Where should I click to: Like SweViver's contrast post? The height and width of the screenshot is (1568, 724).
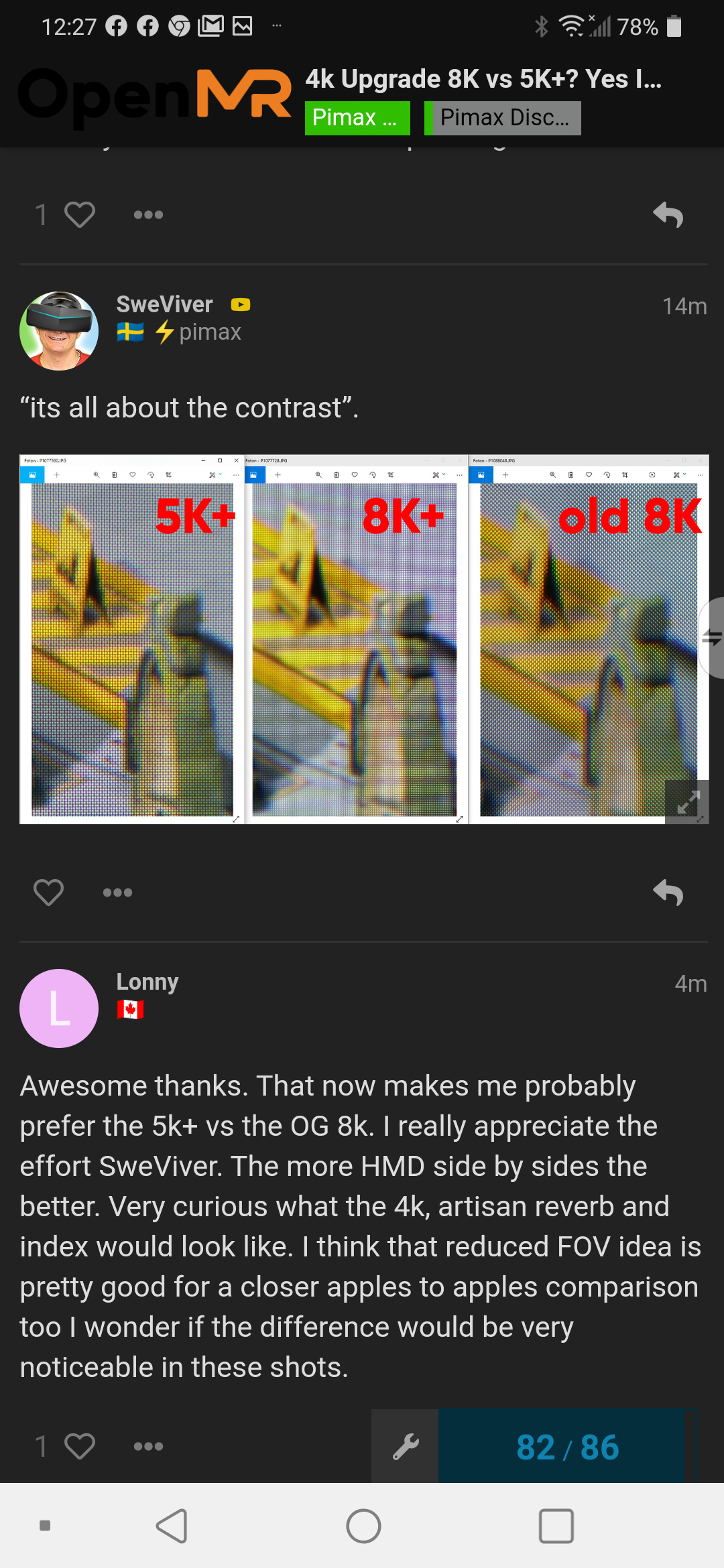pos(48,892)
